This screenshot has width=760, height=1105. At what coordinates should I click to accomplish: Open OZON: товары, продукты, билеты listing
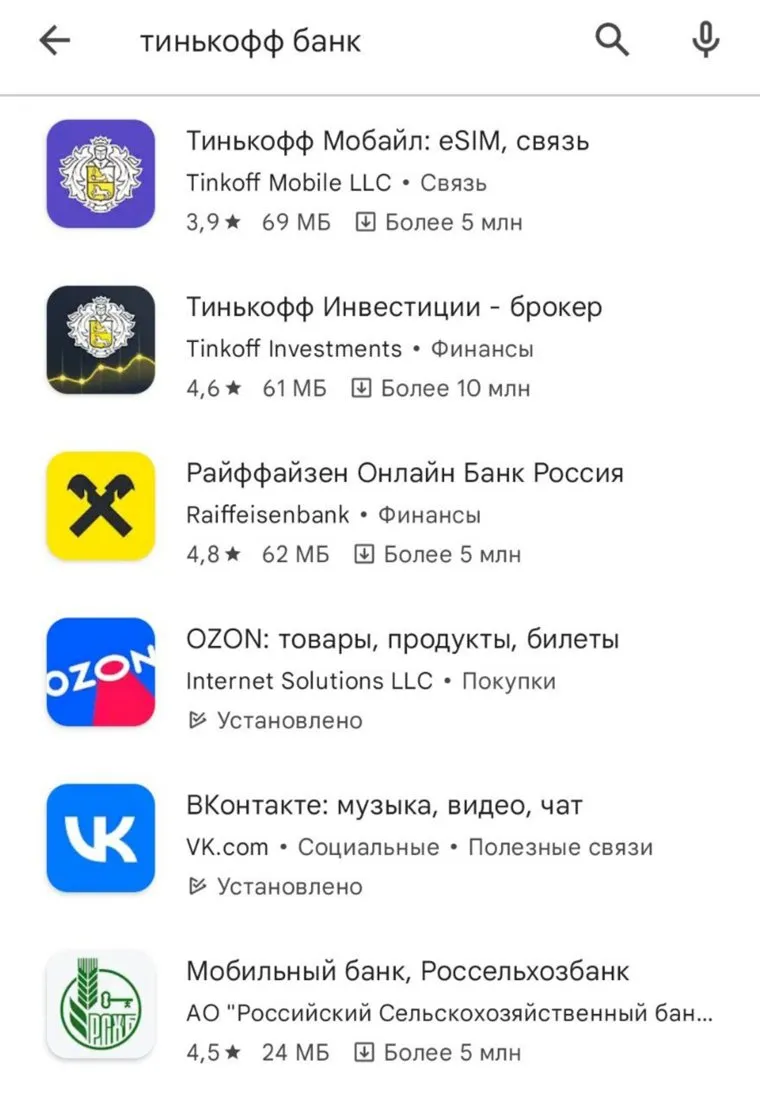click(x=402, y=640)
